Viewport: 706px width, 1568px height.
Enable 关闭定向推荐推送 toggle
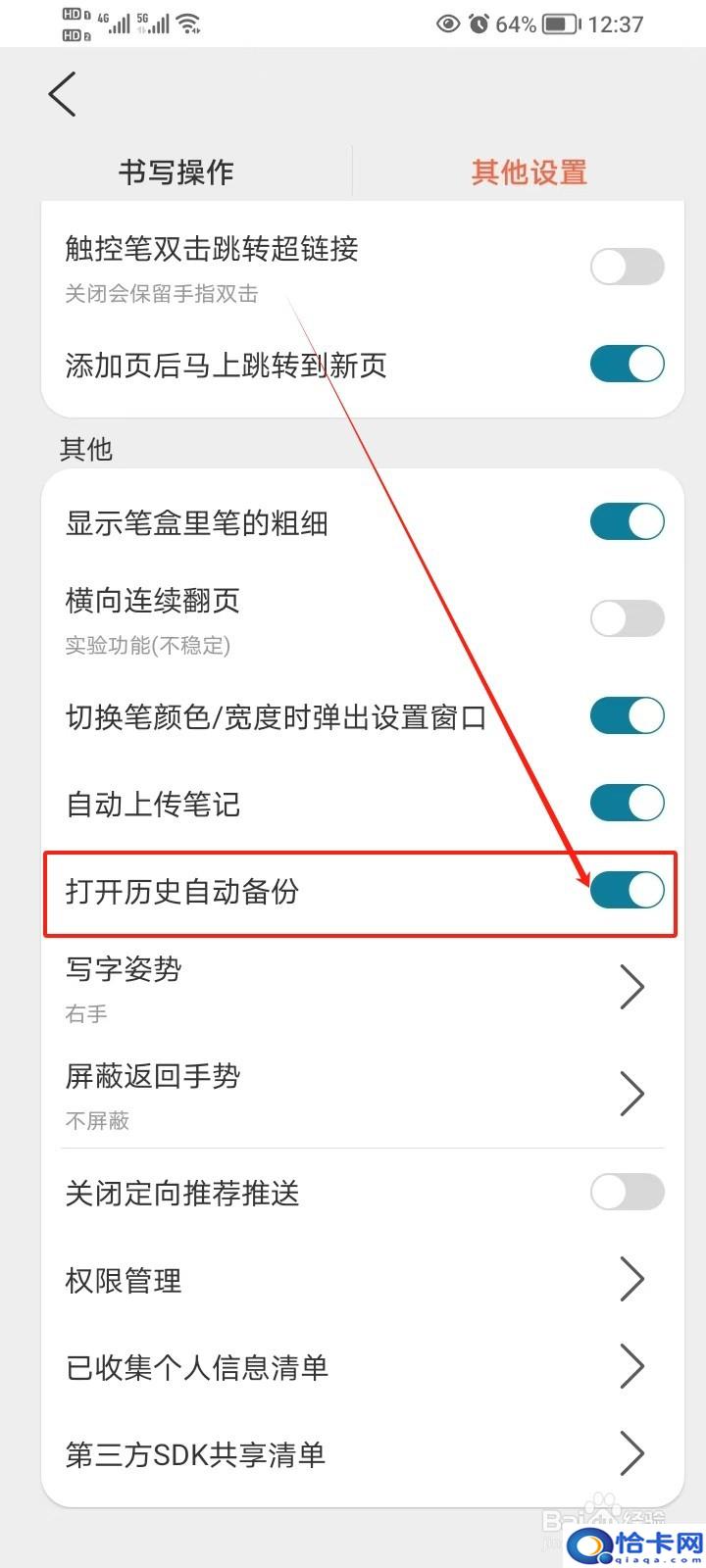[628, 1193]
